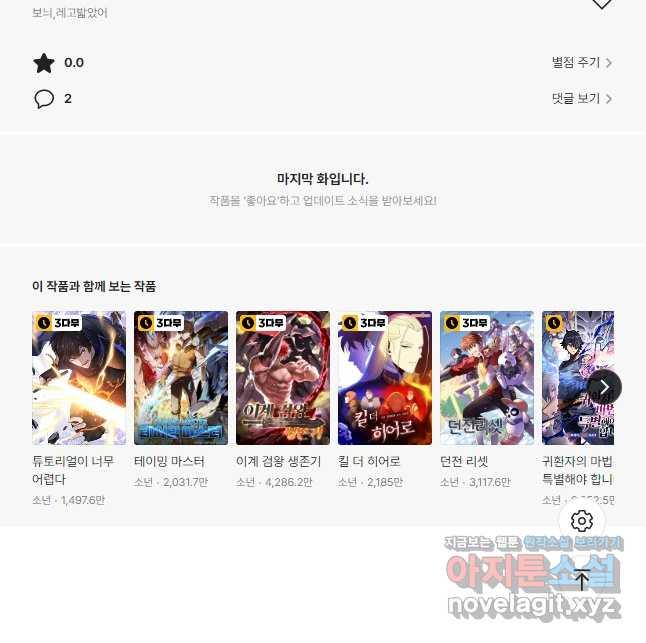Open the viewer settings gear

[x=582, y=521]
